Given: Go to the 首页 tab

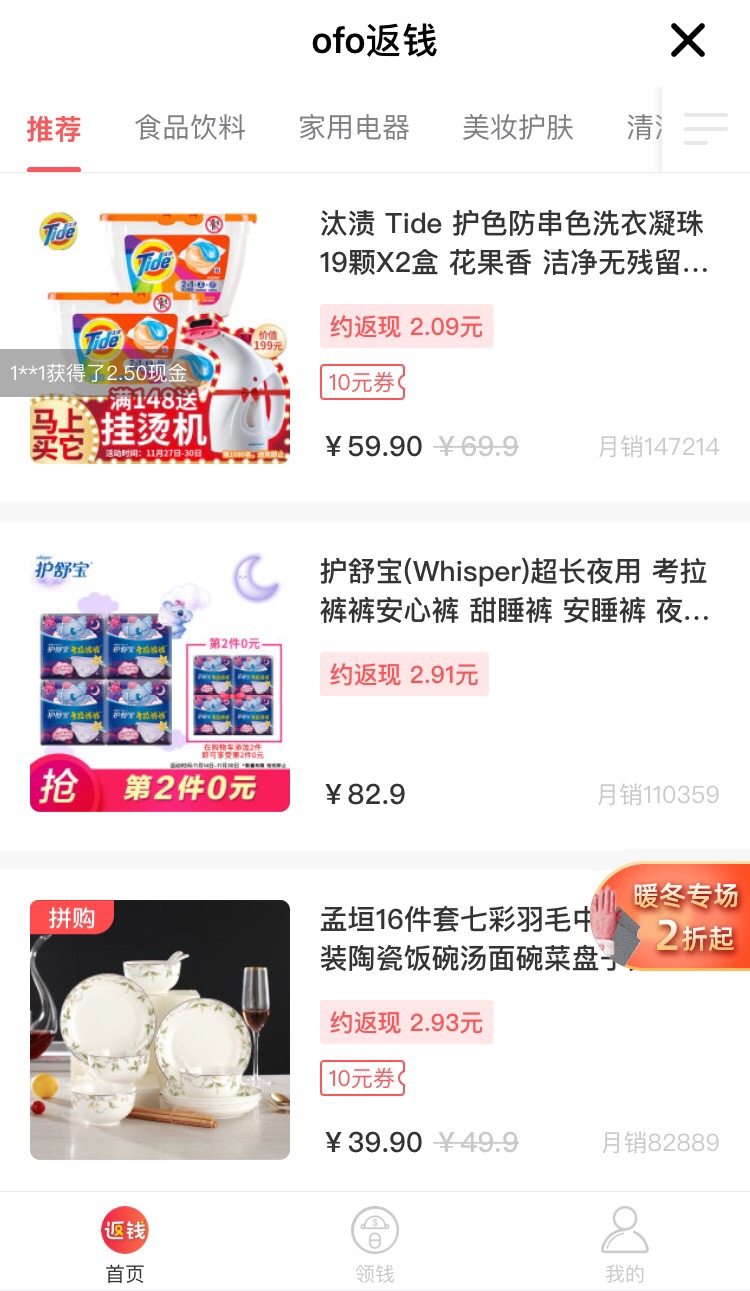Looking at the screenshot, I should click(125, 1245).
